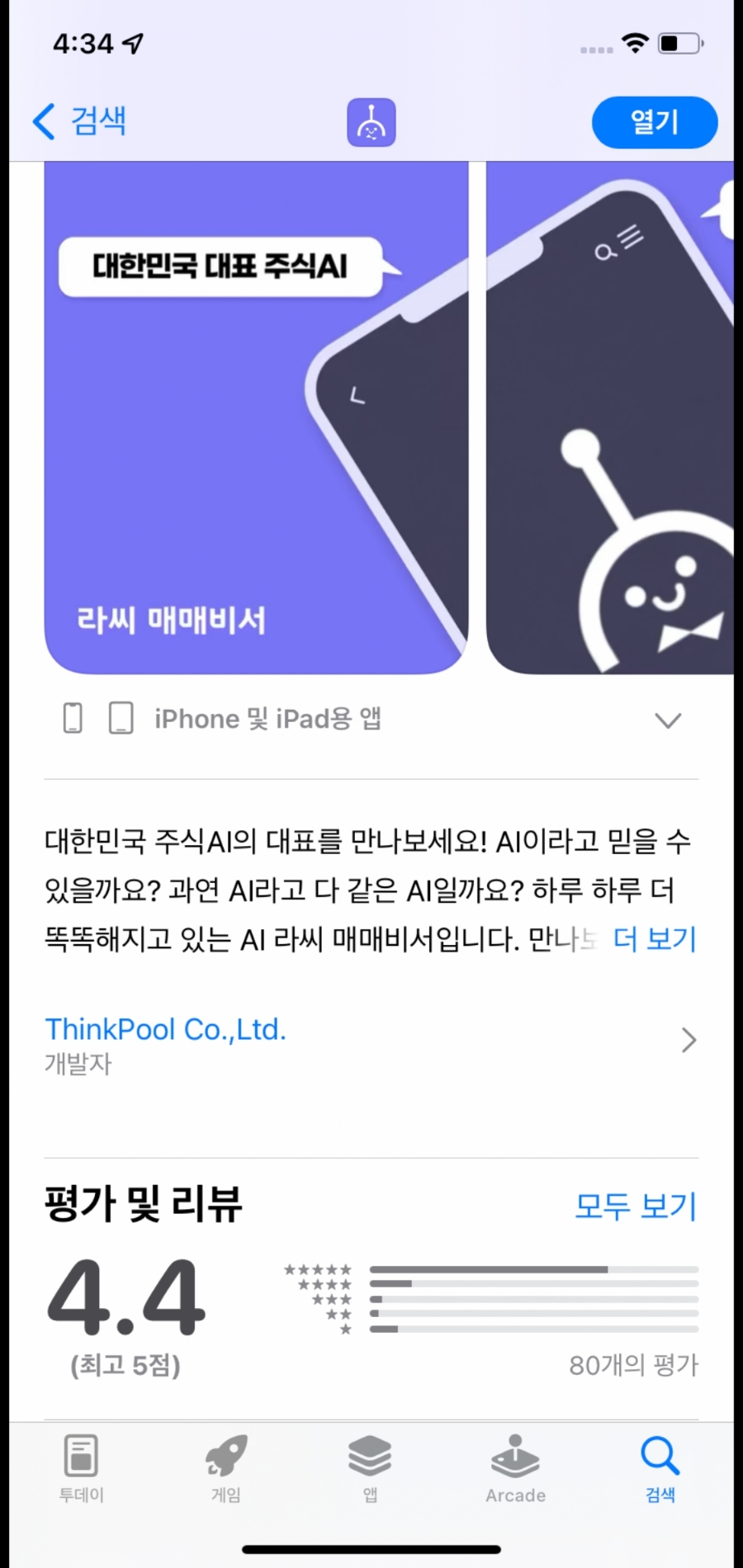Select the 검색 tab in bottom bar
The height and width of the screenshot is (1568, 743).
coord(660,1469)
